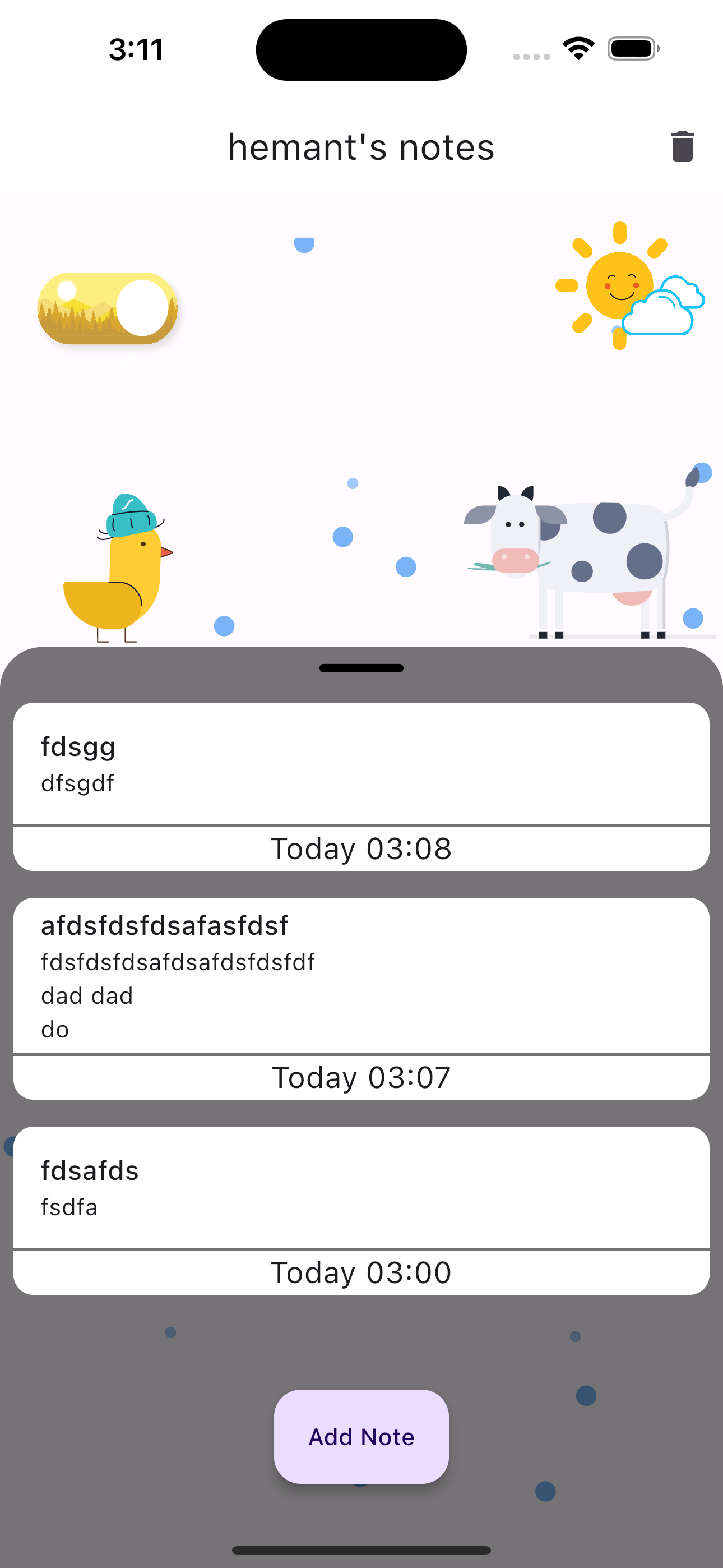
Task: Tap the Today 03:07 timestamp bar
Action: coord(361,1077)
